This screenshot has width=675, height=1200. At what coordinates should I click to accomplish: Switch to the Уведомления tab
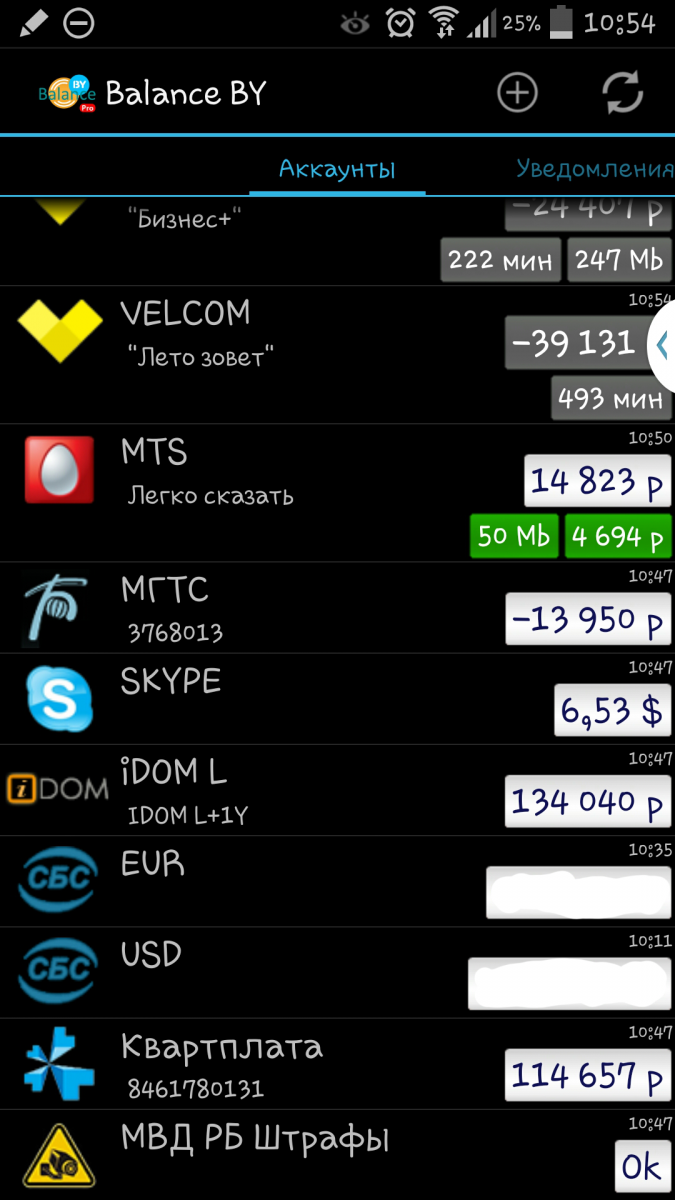click(x=594, y=168)
